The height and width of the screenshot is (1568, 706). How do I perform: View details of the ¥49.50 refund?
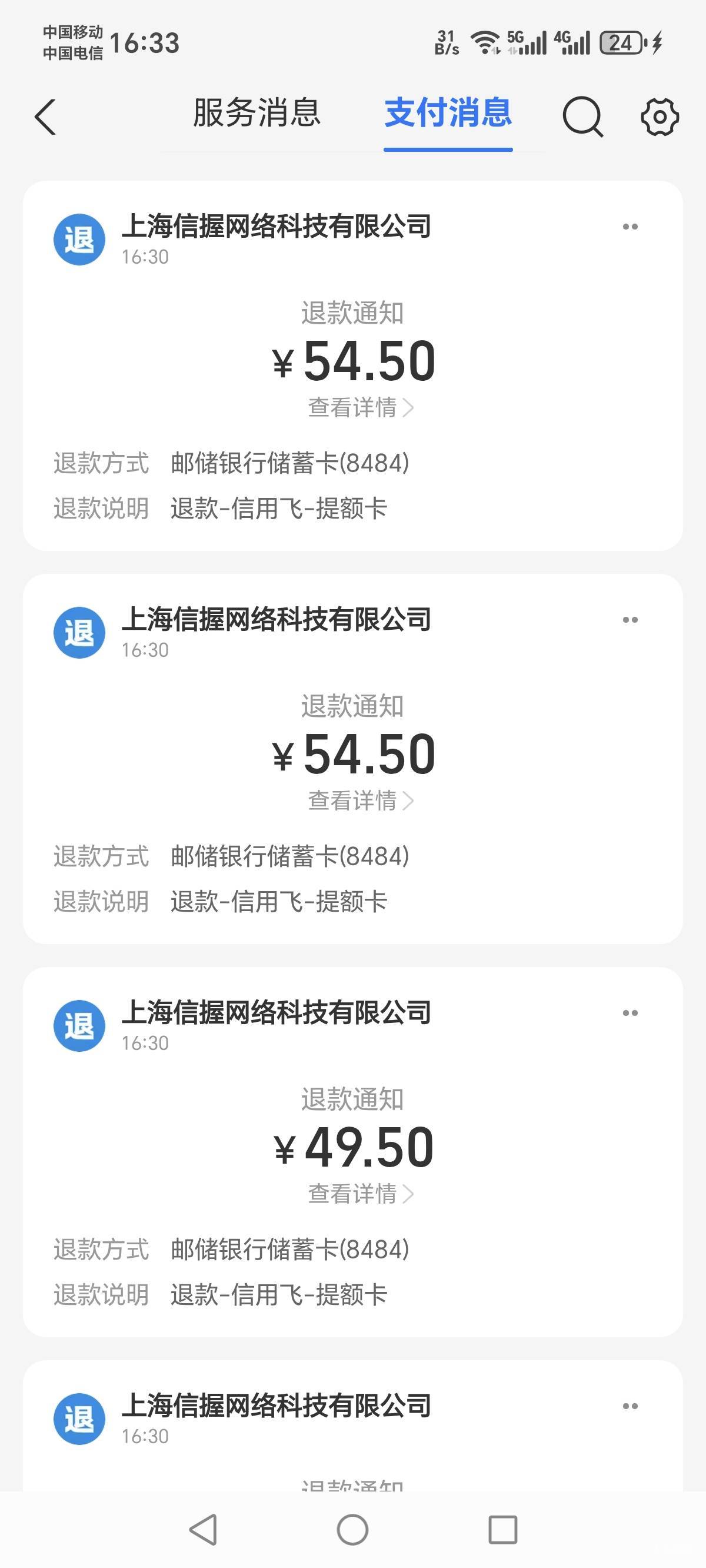(361, 1194)
